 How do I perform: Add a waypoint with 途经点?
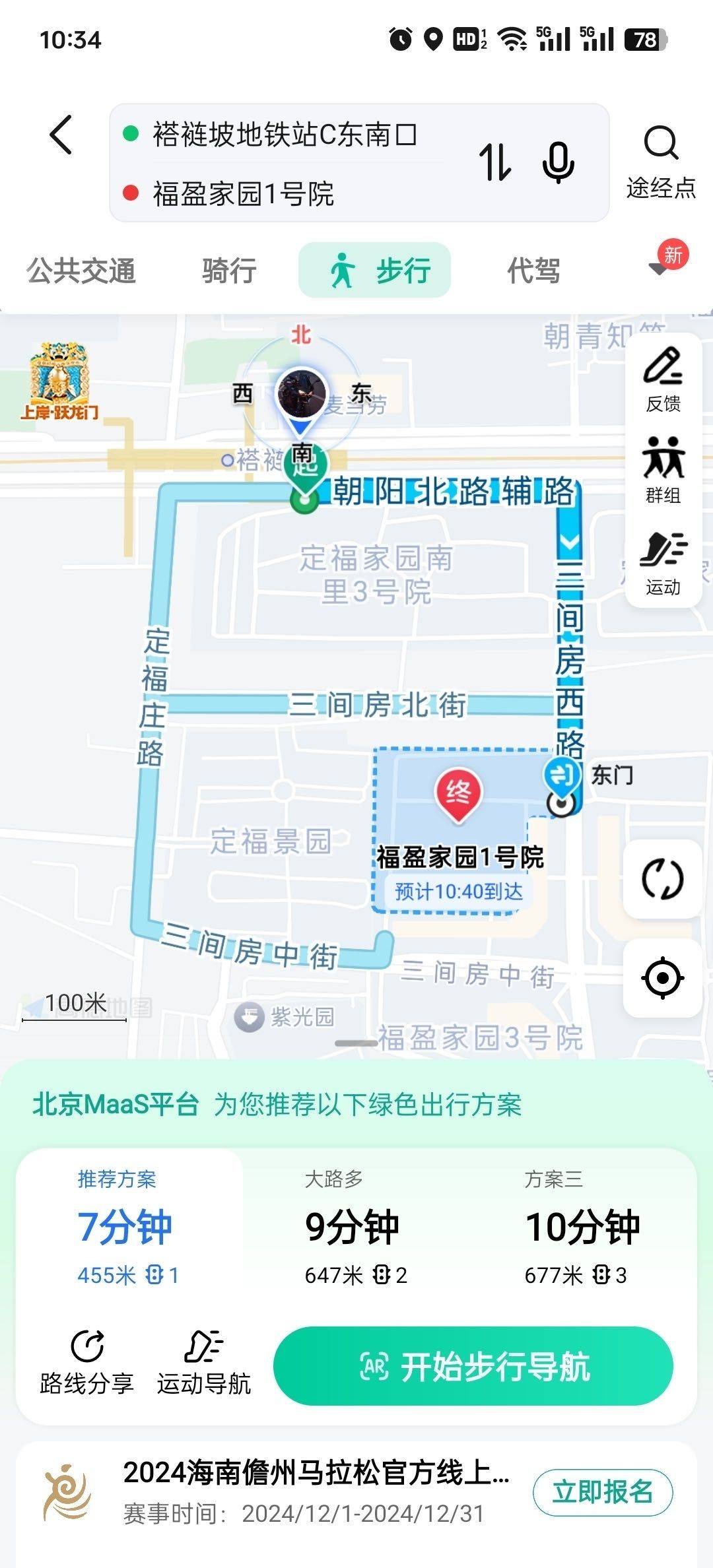pyautogui.click(x=661, y=162)
